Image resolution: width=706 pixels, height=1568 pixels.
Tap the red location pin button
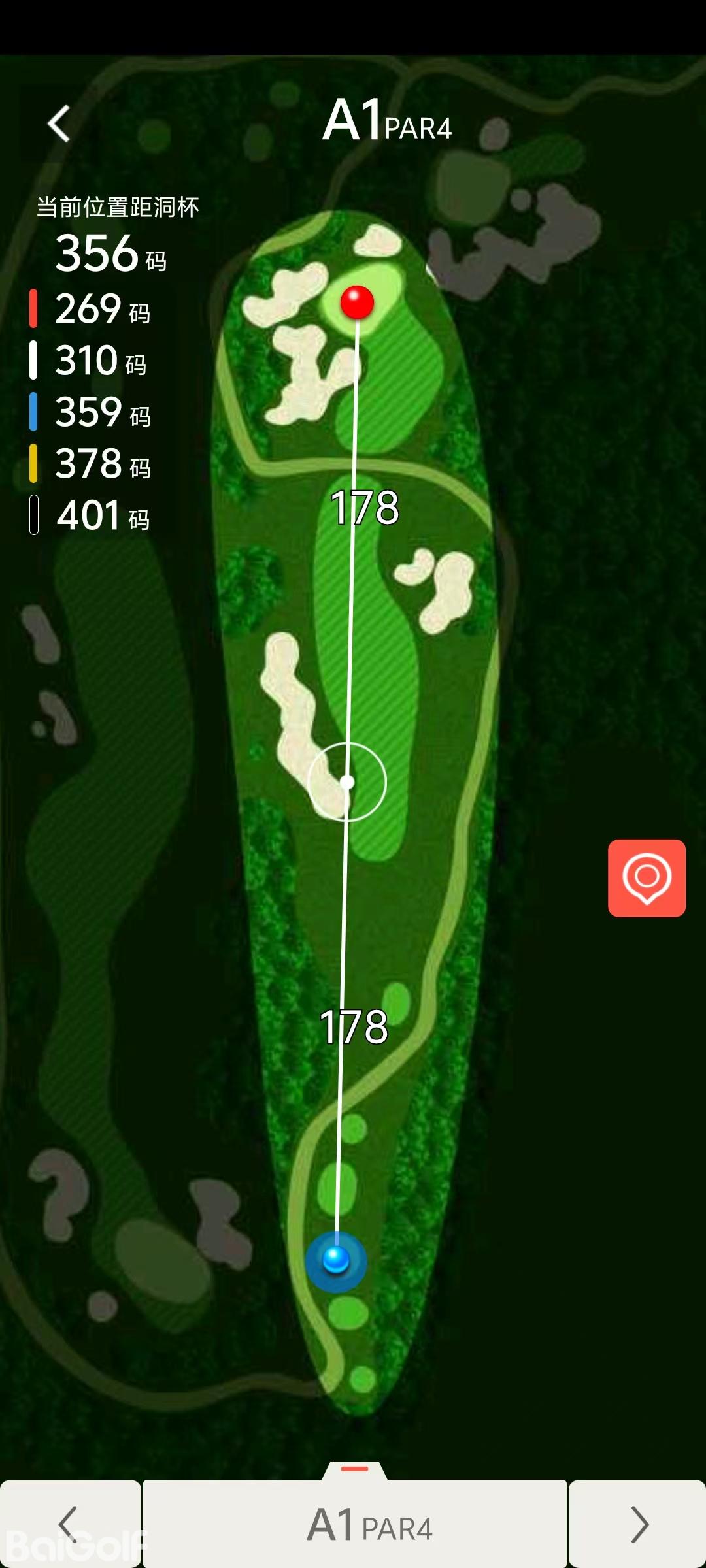tap(647, 877)
